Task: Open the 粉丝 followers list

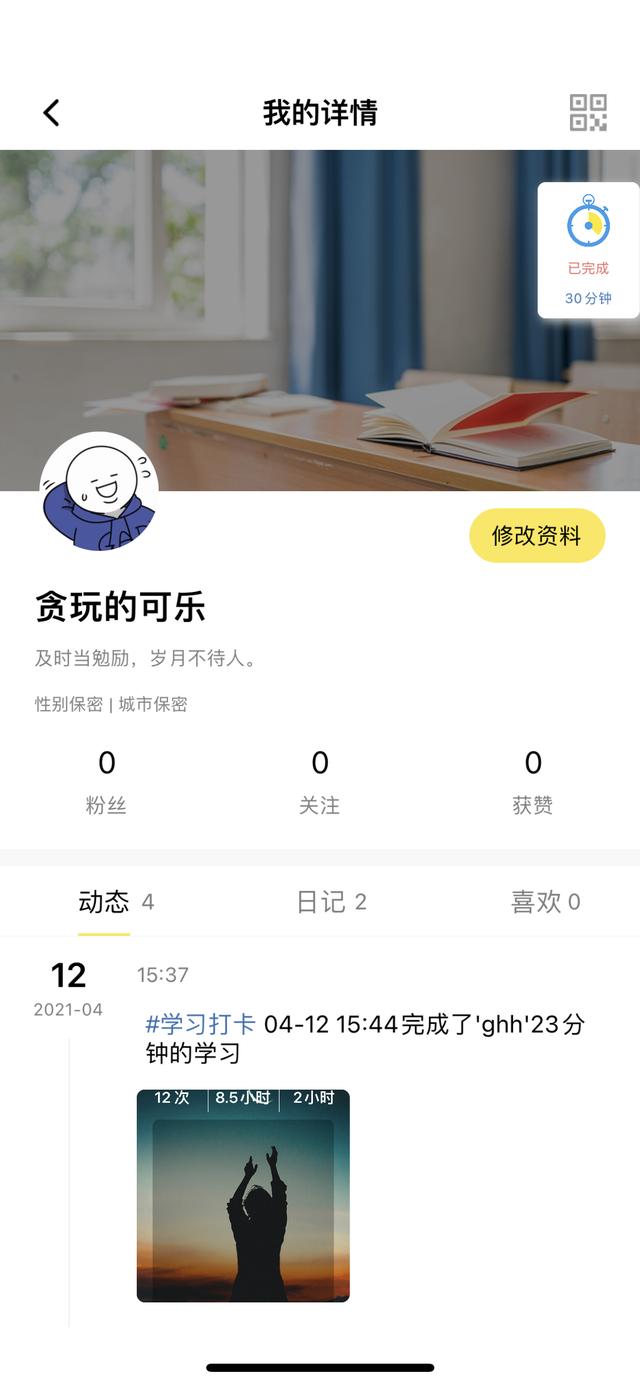Action: 106,781
